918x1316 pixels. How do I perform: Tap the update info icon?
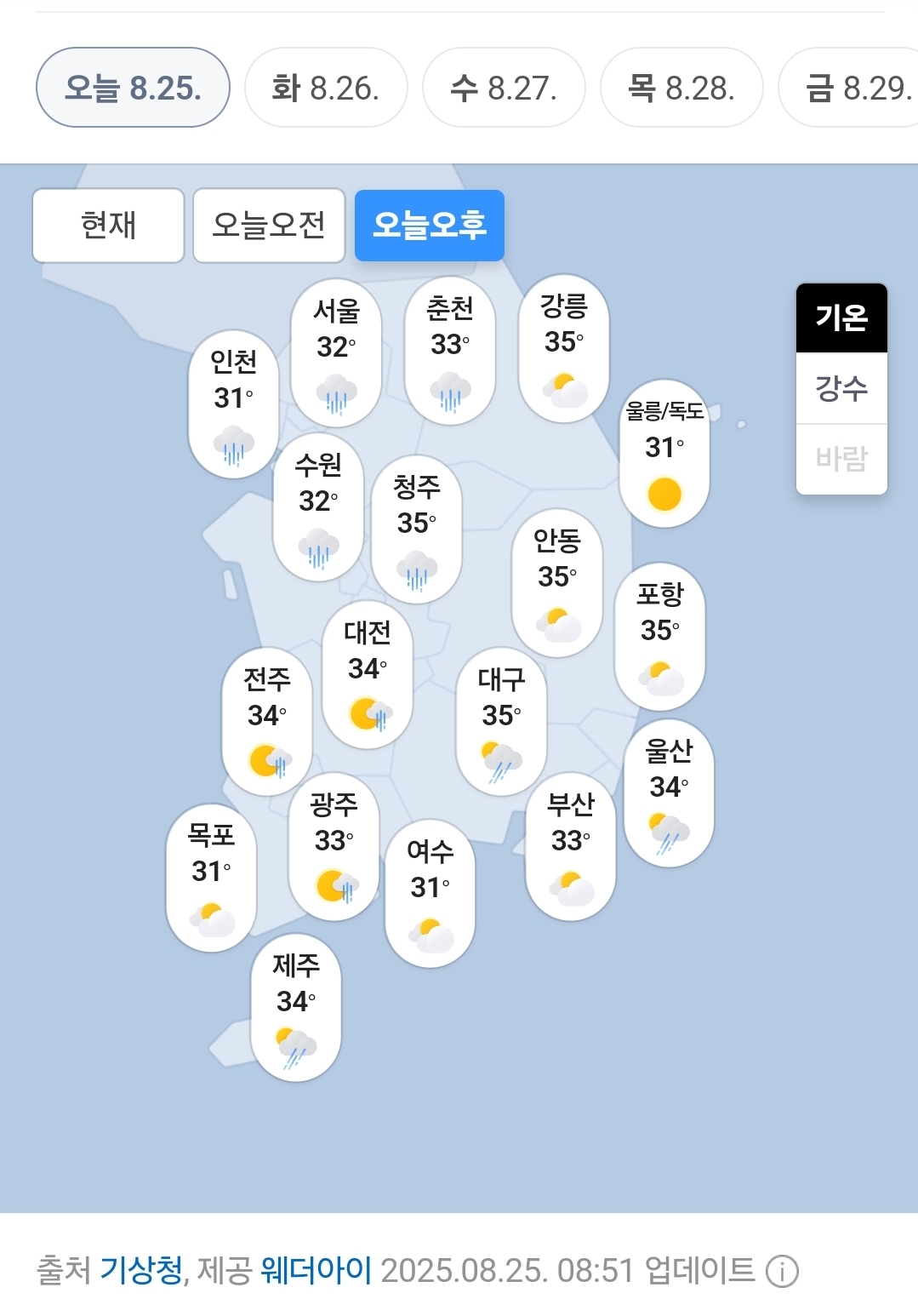[x=782, y=1271]
